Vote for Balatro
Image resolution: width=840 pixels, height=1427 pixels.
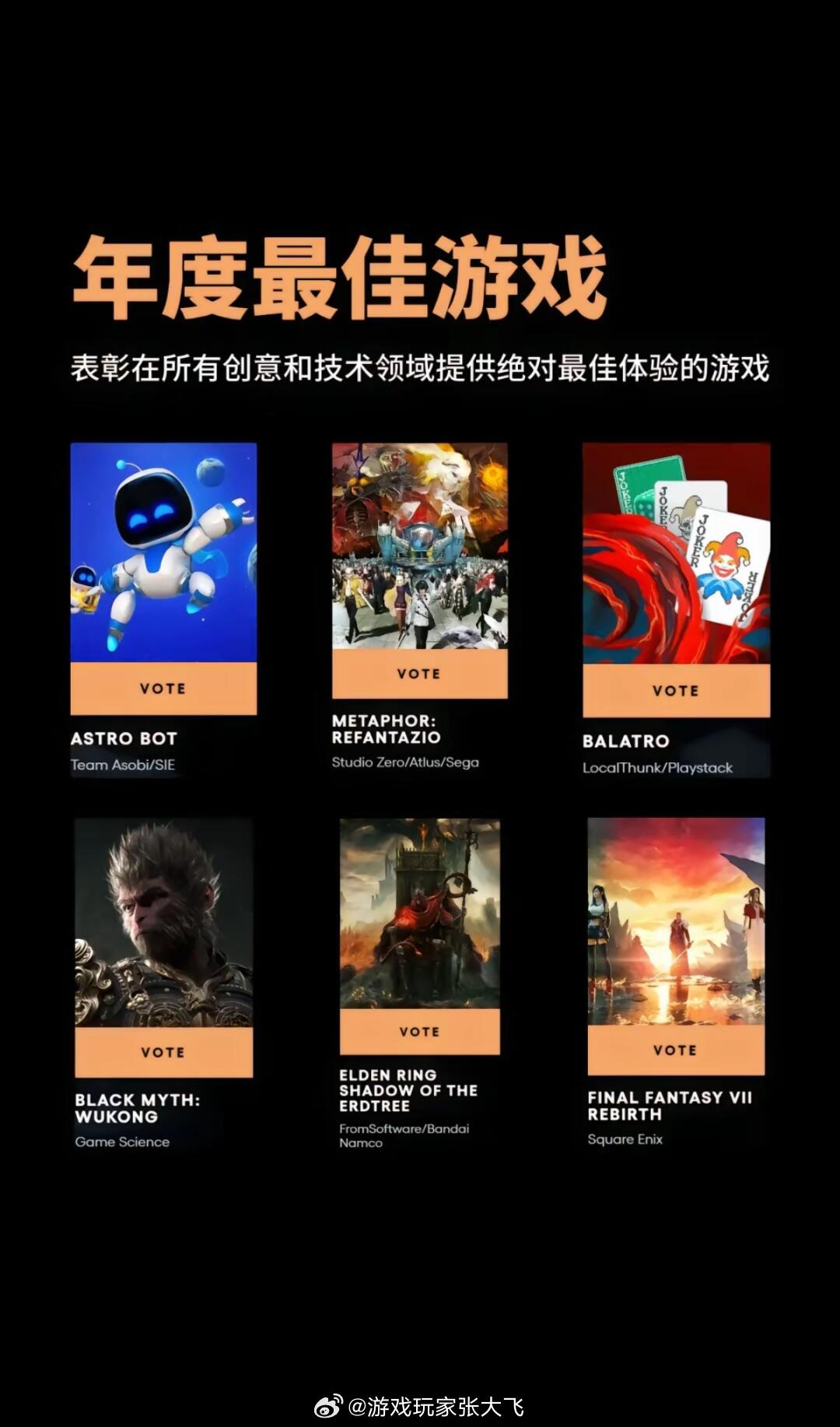pyautogui.click(x=676, y=690)
